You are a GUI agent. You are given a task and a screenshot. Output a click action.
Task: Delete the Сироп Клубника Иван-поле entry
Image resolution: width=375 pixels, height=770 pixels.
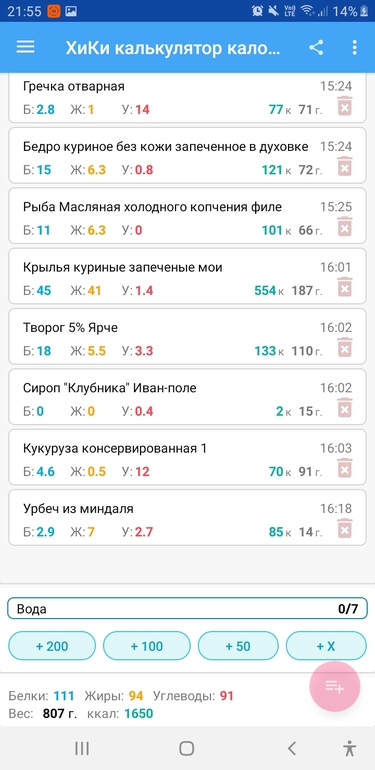pyautogui.click(x=345, y=408)
